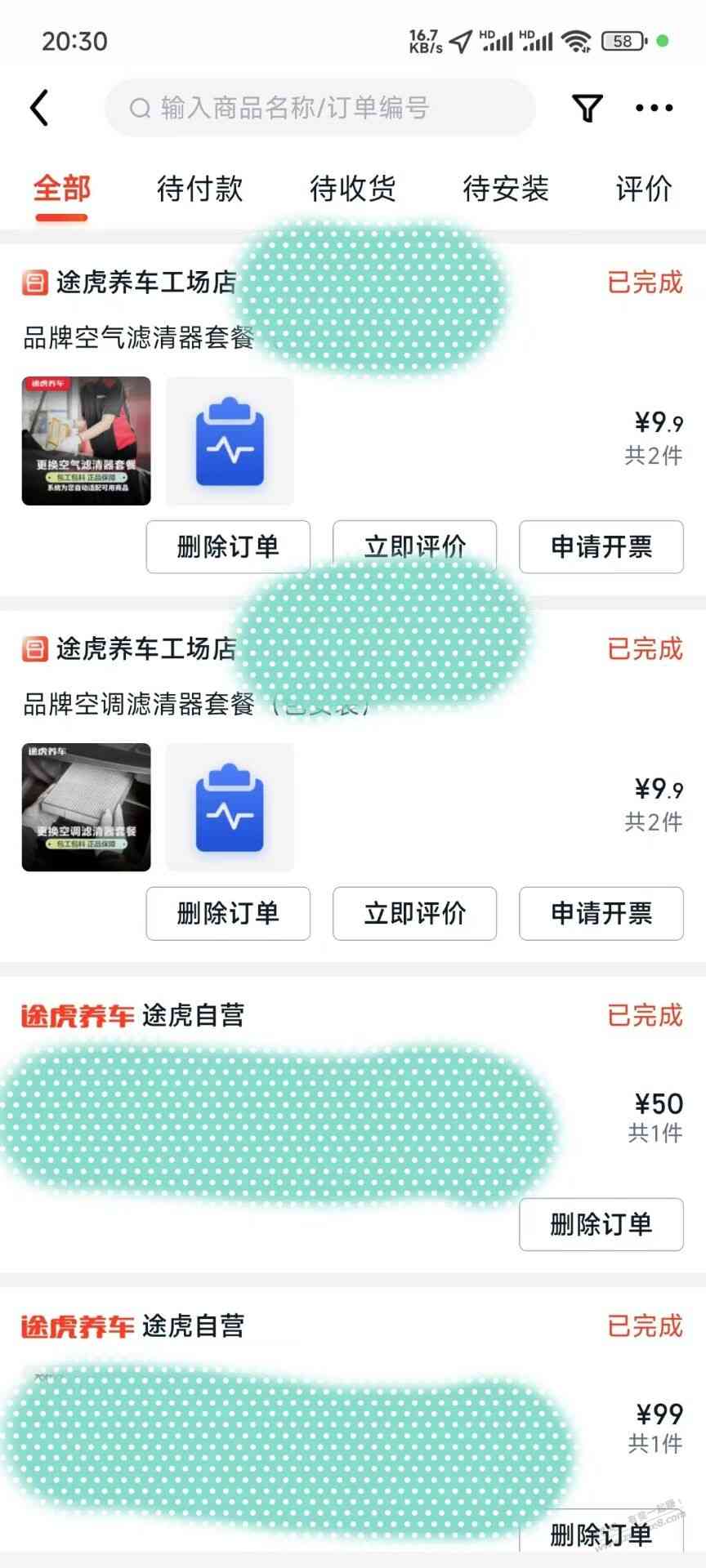Go back using the arrow icon

tap(39, 108)
